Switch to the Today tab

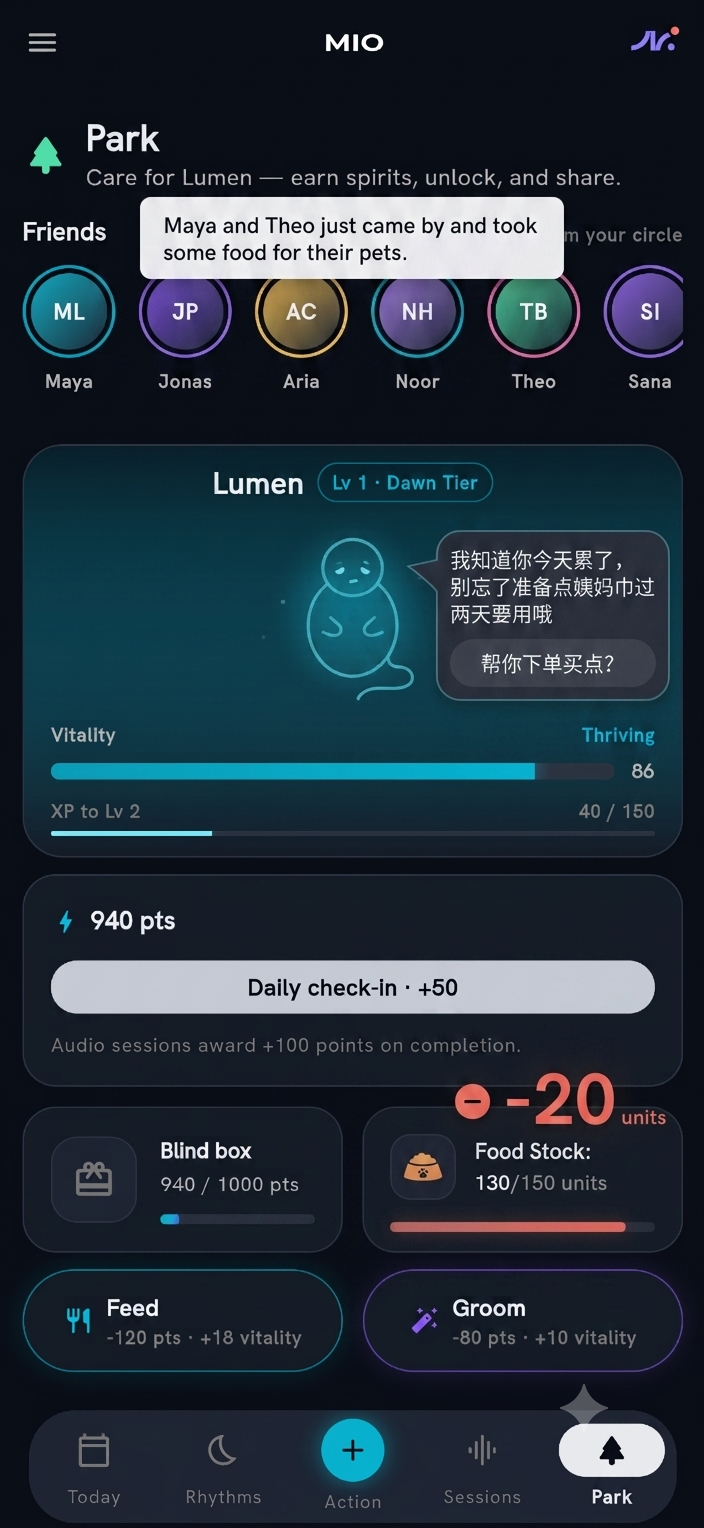(94, 1469)
